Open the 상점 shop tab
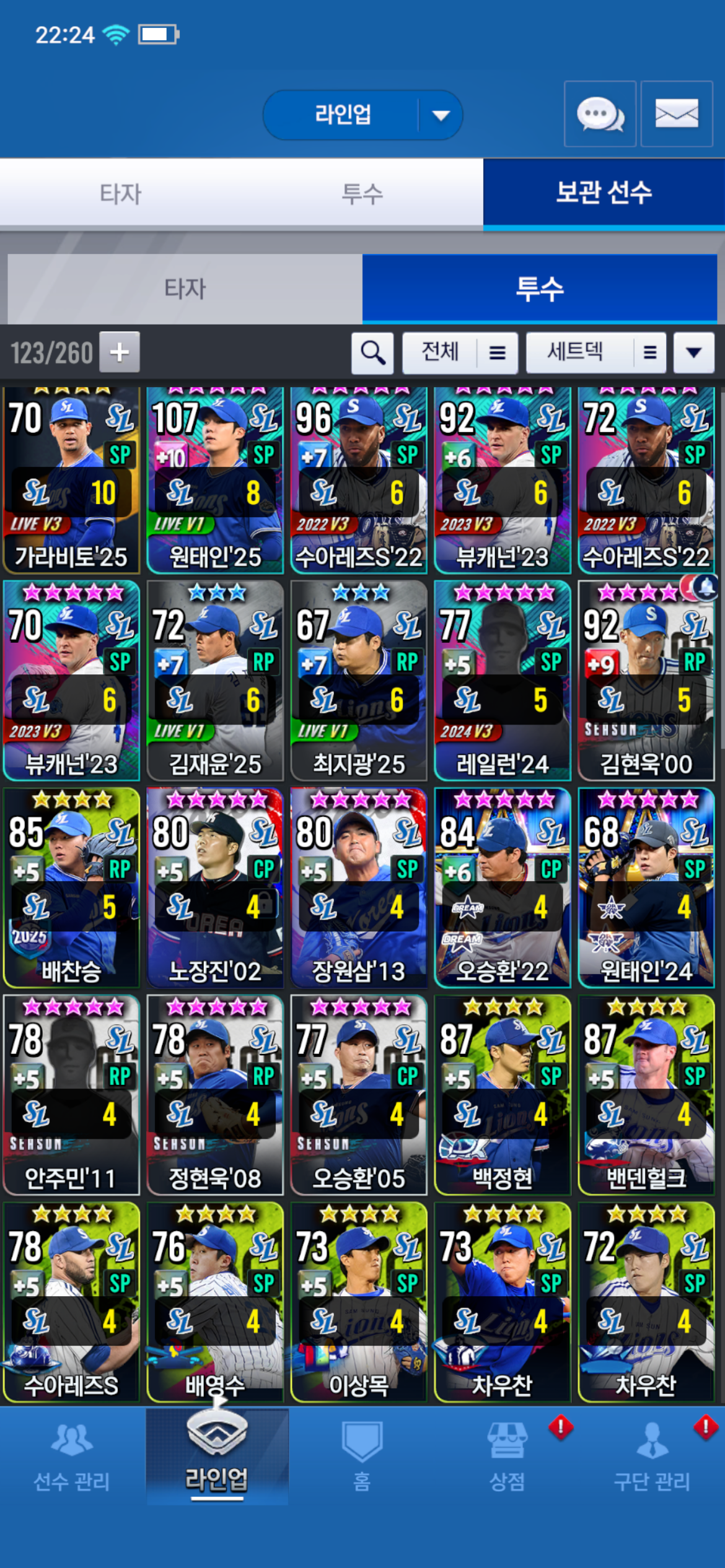The width and height of the screenshot is (725, 1568). (x=507, y=1457)
